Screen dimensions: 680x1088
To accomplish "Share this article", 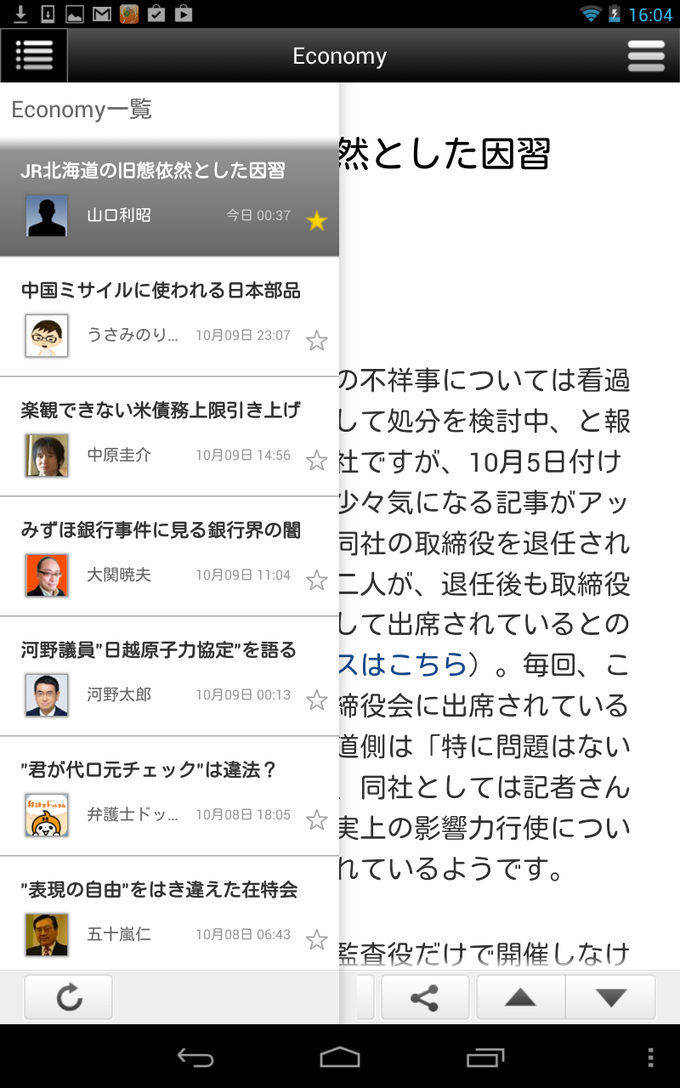I will (425, 997).
